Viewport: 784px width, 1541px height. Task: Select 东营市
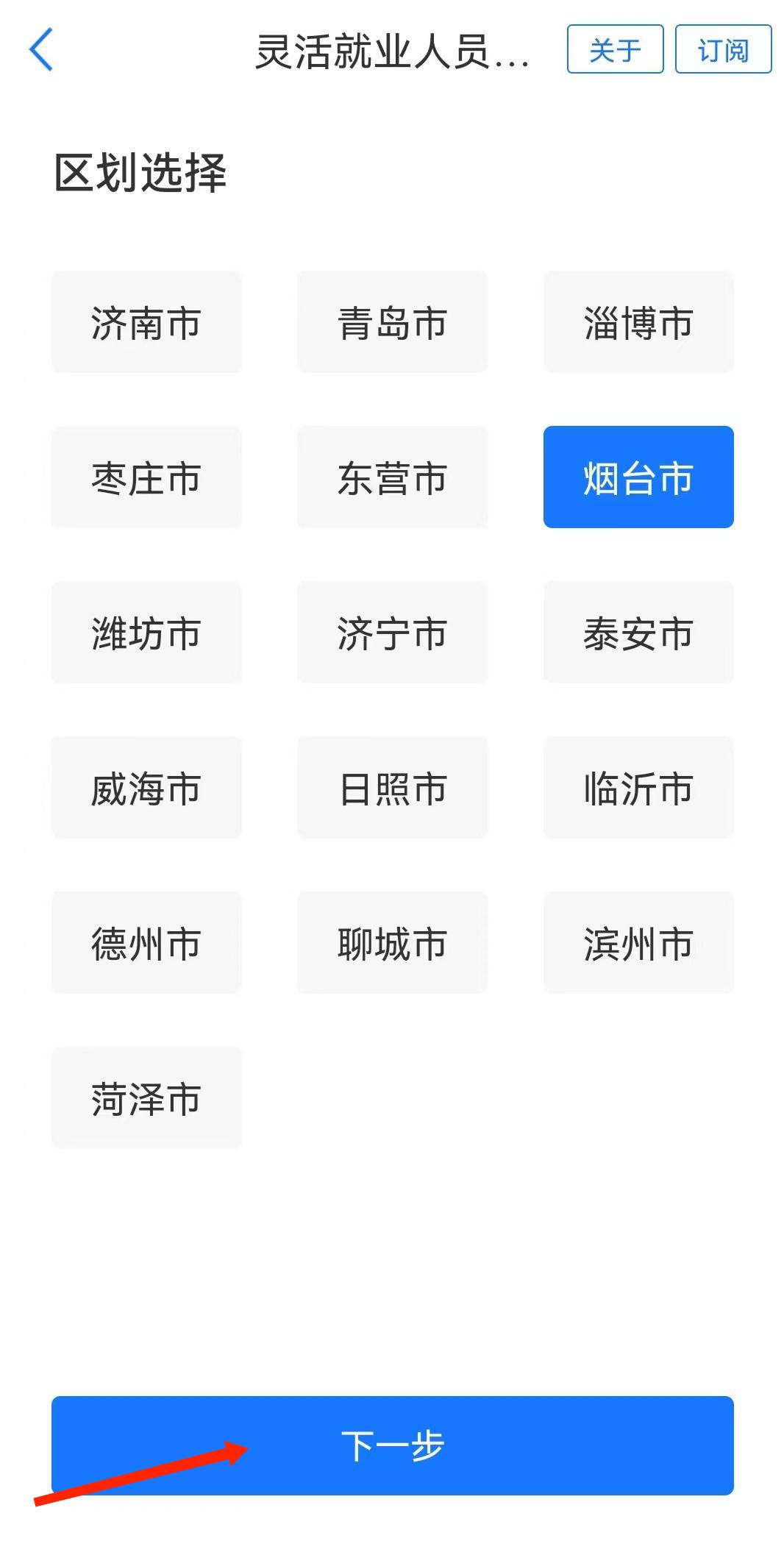[392, 477]
